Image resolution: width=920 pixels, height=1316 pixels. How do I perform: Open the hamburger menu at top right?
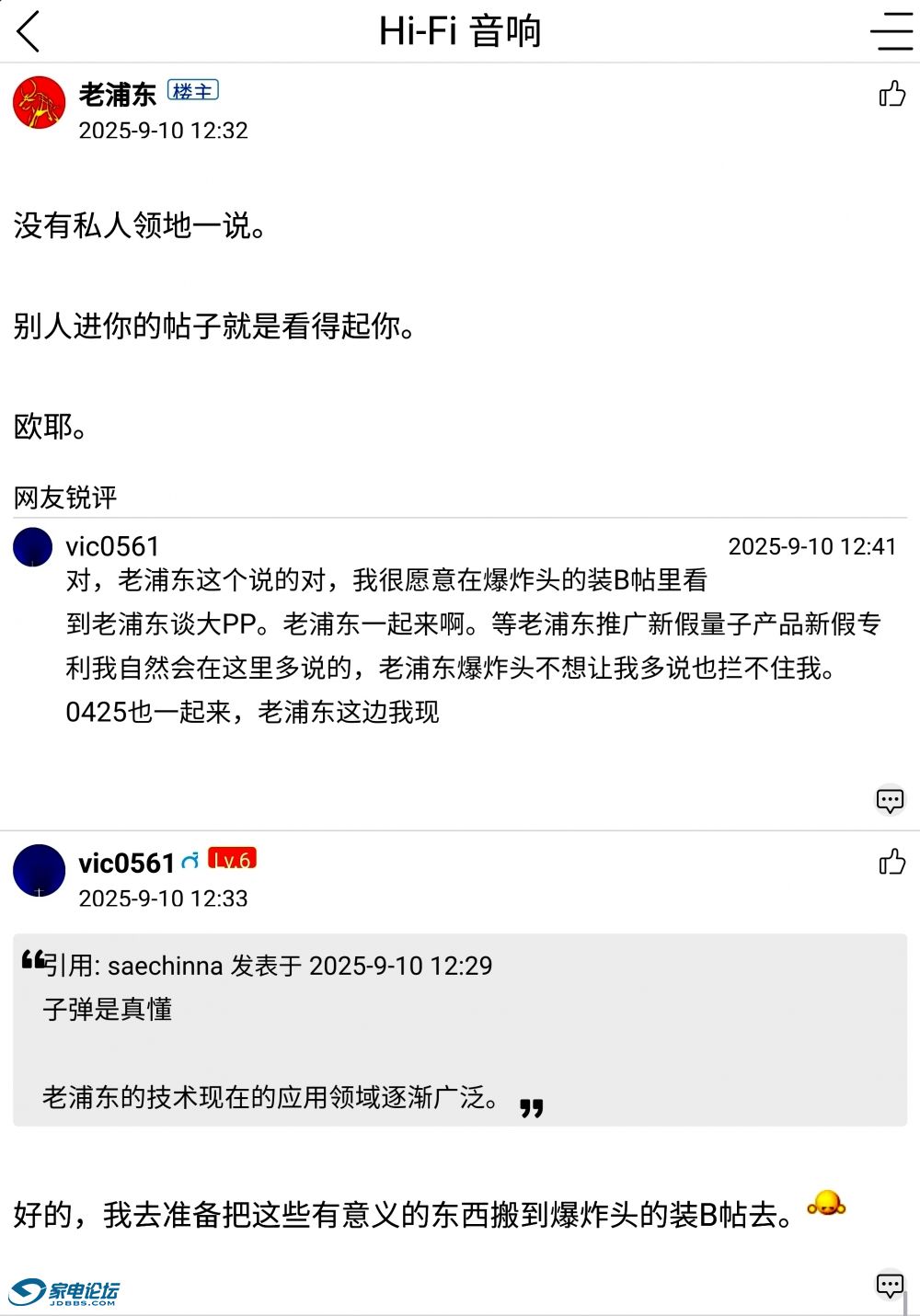(891, 31)
